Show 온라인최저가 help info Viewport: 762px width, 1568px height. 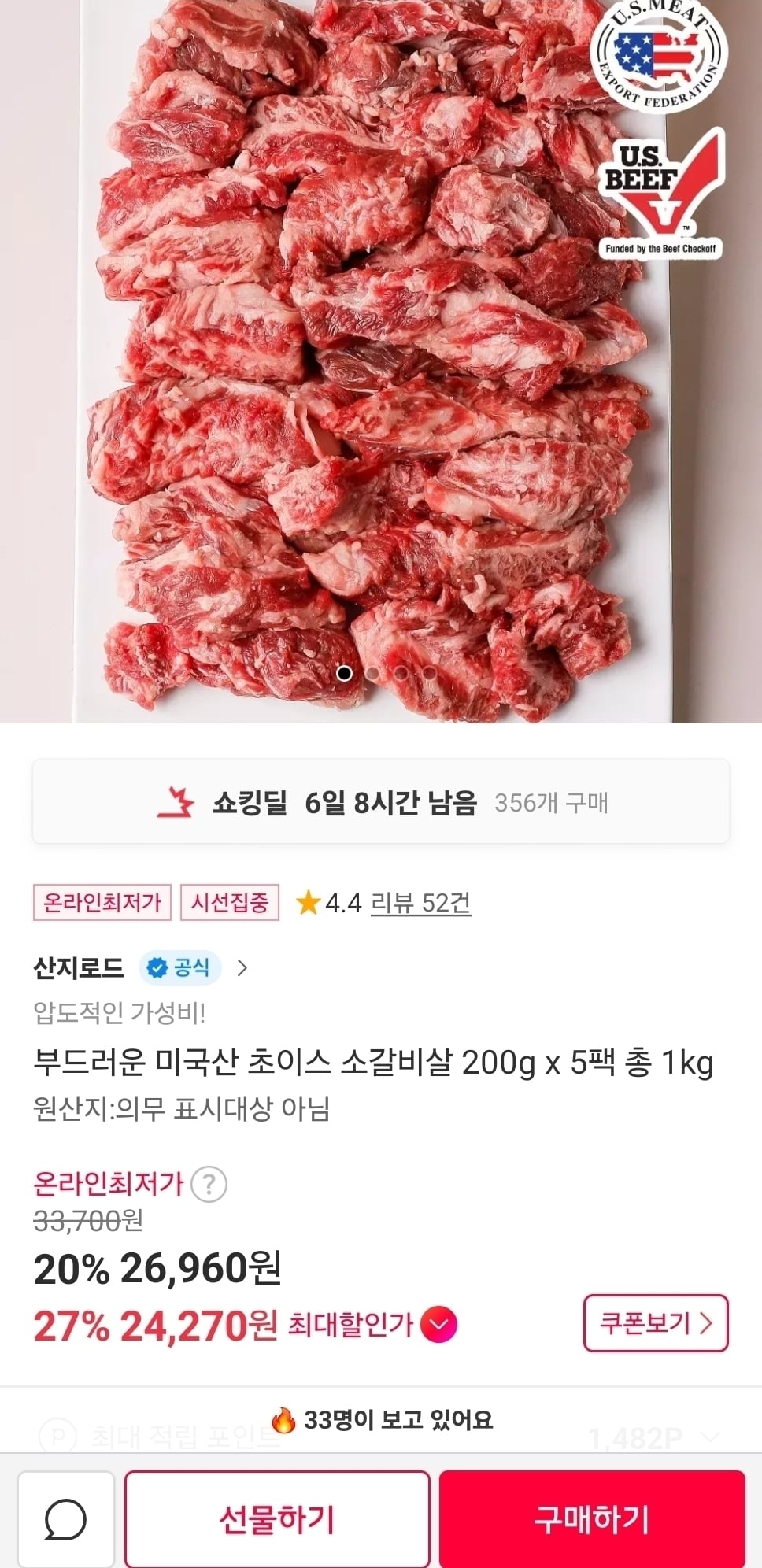(209, 1184)
